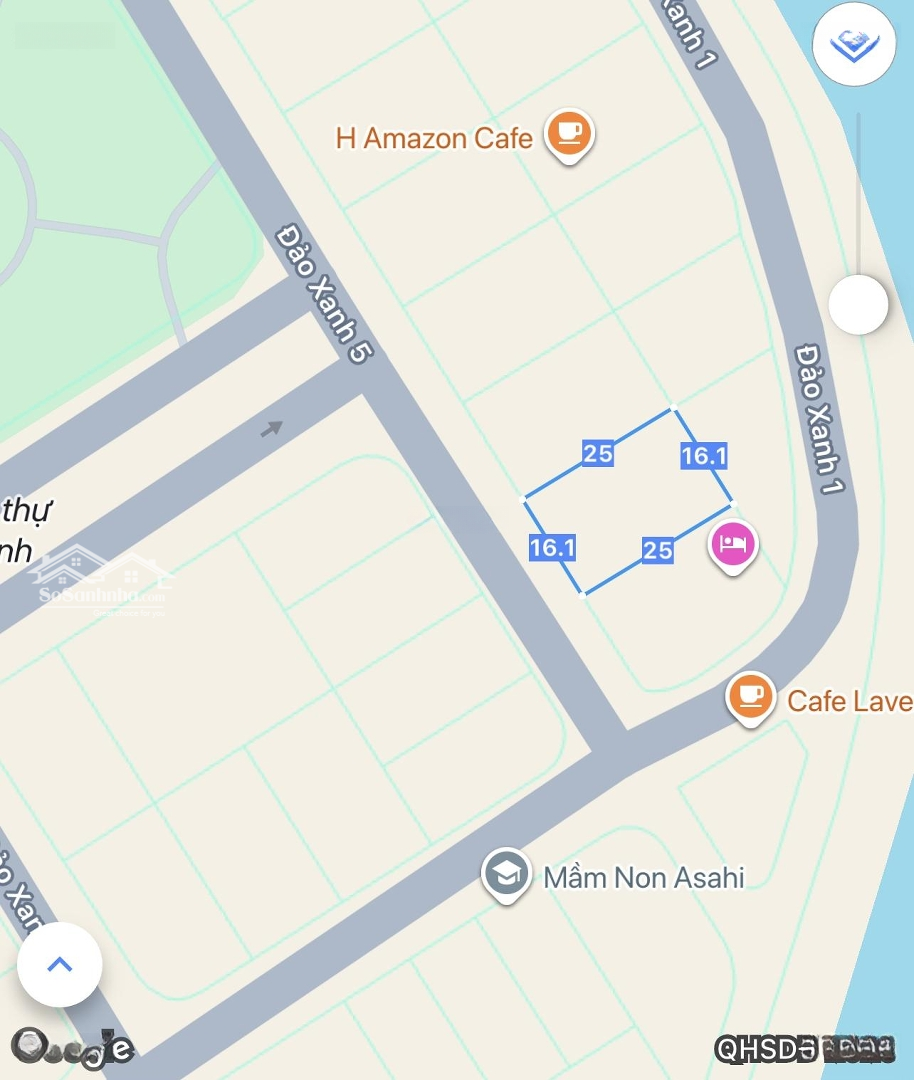Open the pink hotel bed marker
This screenshot has height=1080, width=914.
[733, 545]
